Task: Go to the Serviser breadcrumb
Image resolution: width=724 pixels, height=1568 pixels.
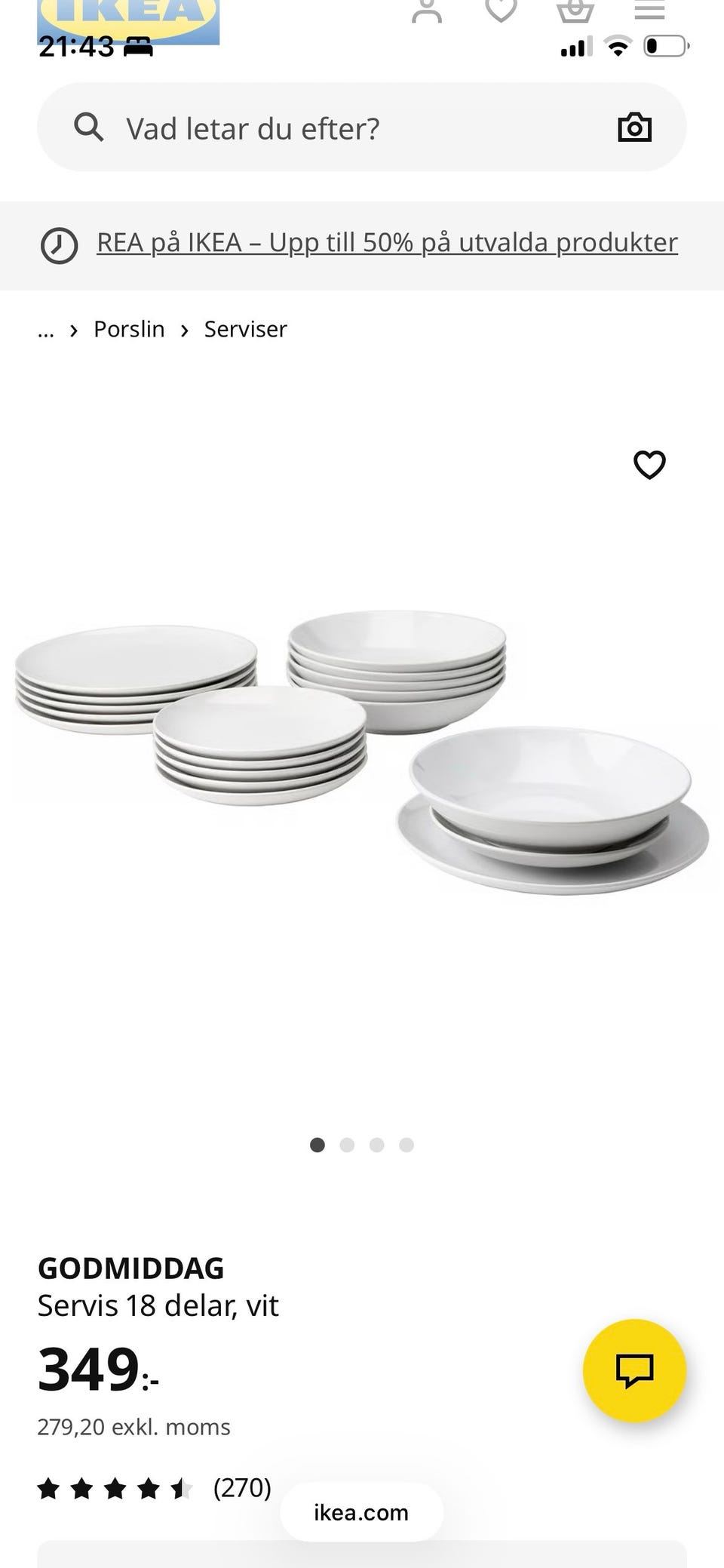Action: click(x=245, y=329)
